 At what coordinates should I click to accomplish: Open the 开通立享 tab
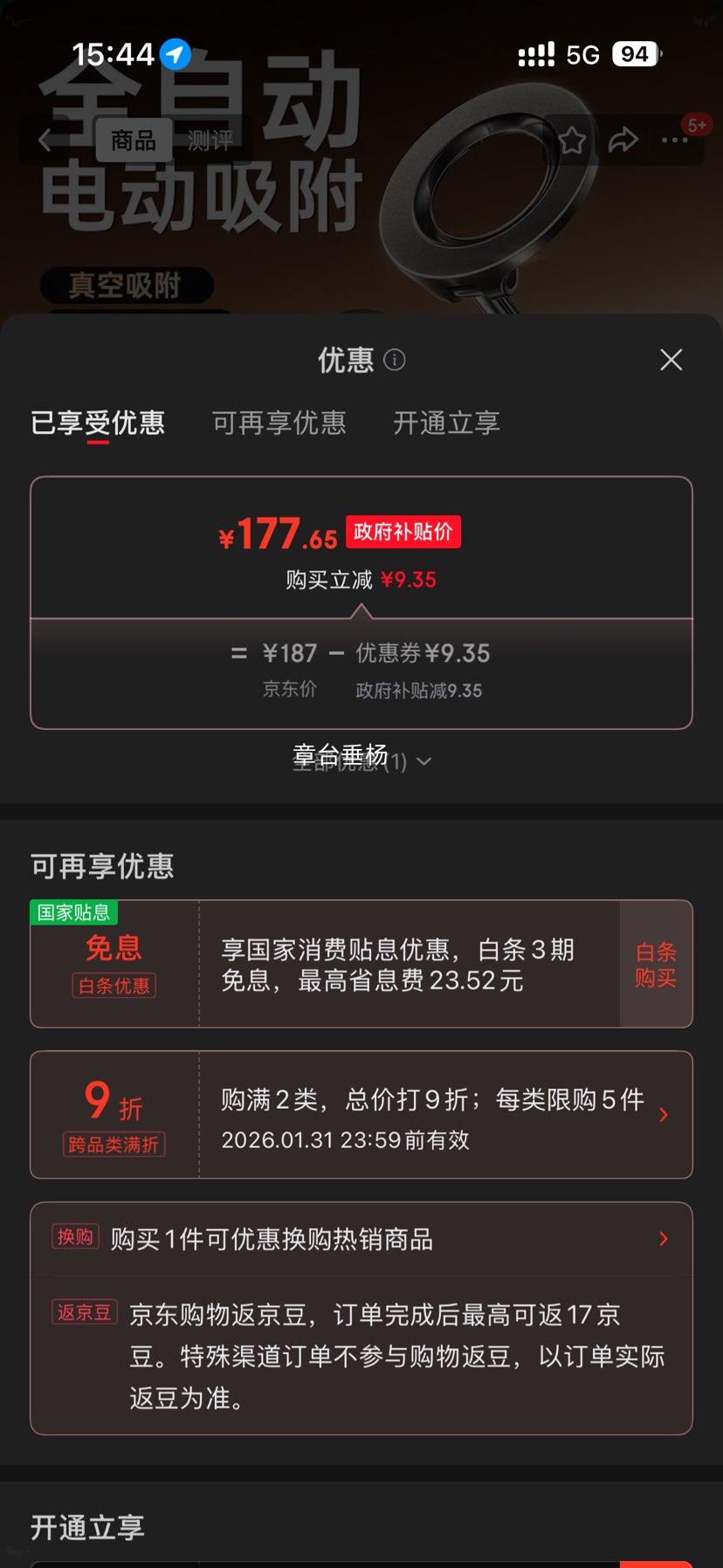(x=445, y=423)
